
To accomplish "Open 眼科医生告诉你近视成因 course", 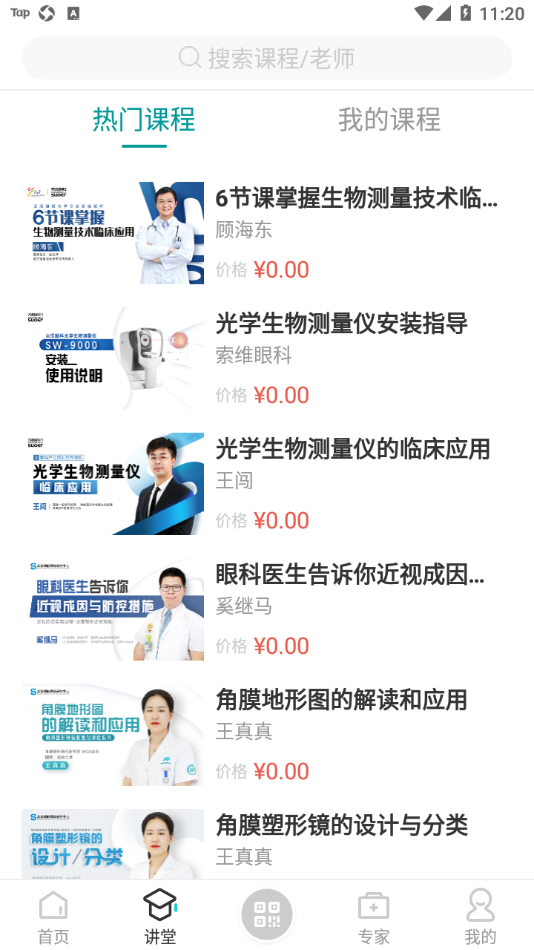I will pos(267,610).
